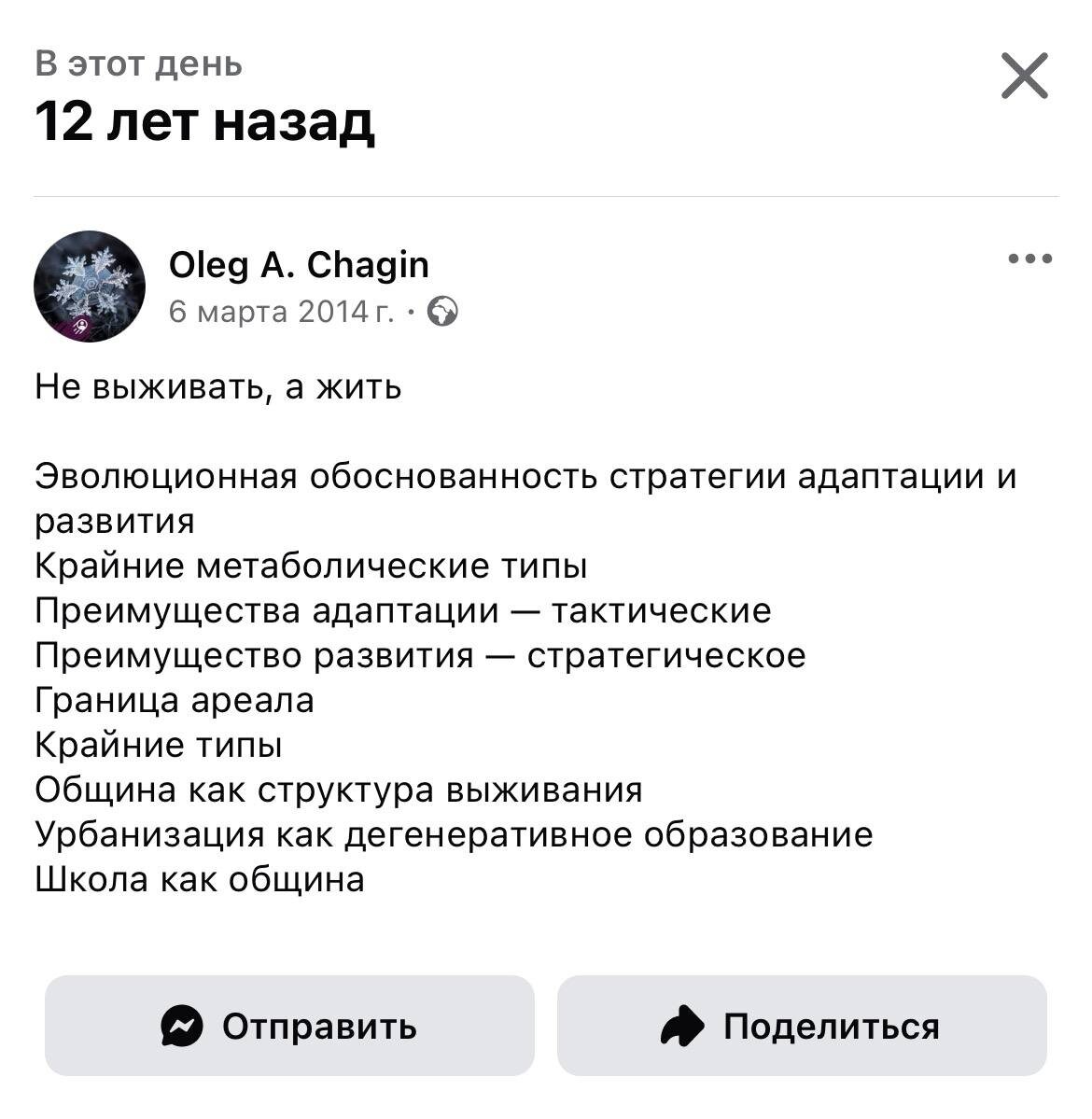Tap the Отправить Messenger button
The width and height of the screenshot is (1092, 1119).
[289, 1026]
